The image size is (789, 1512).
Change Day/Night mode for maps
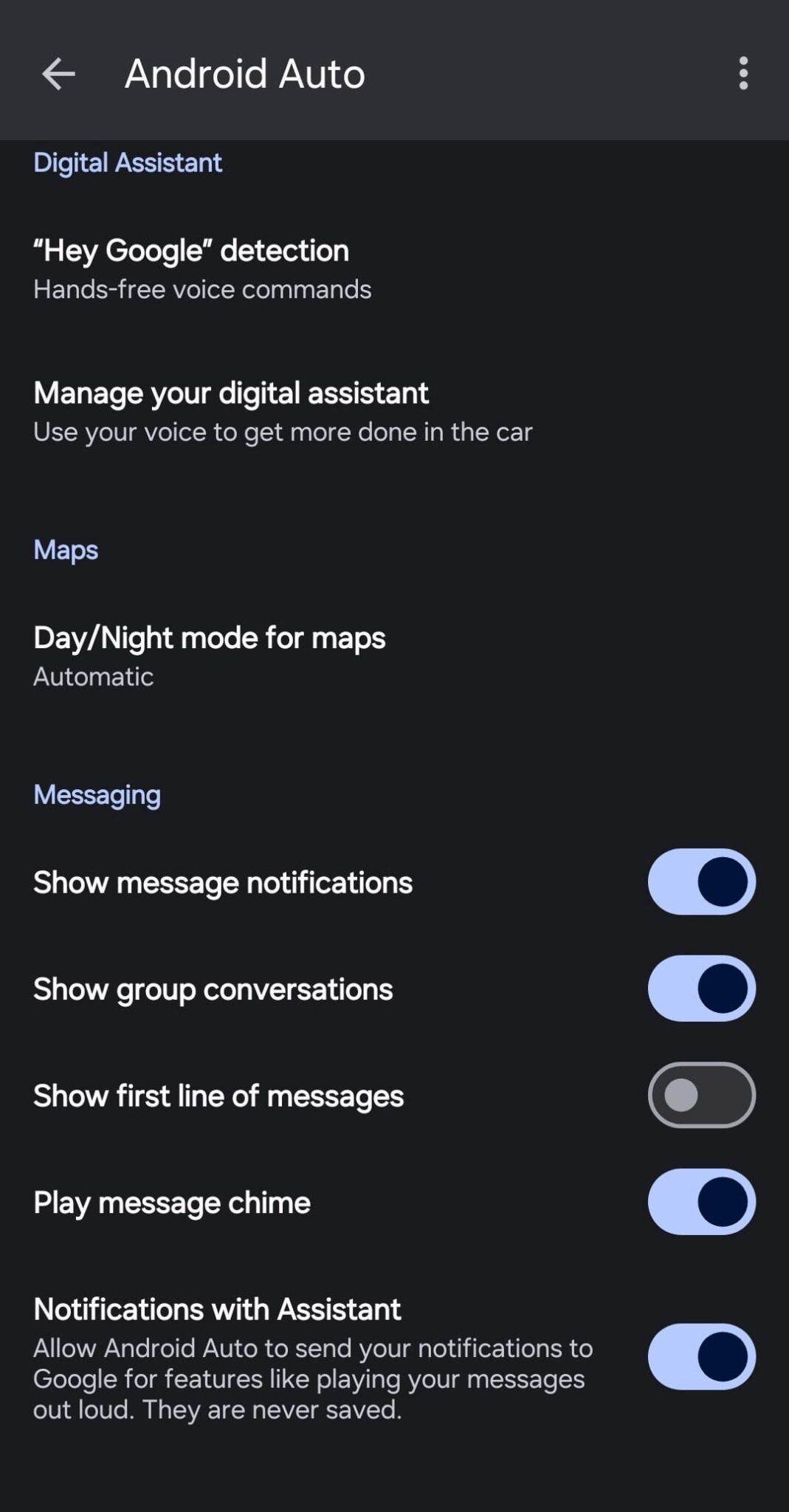pos(209,656)
